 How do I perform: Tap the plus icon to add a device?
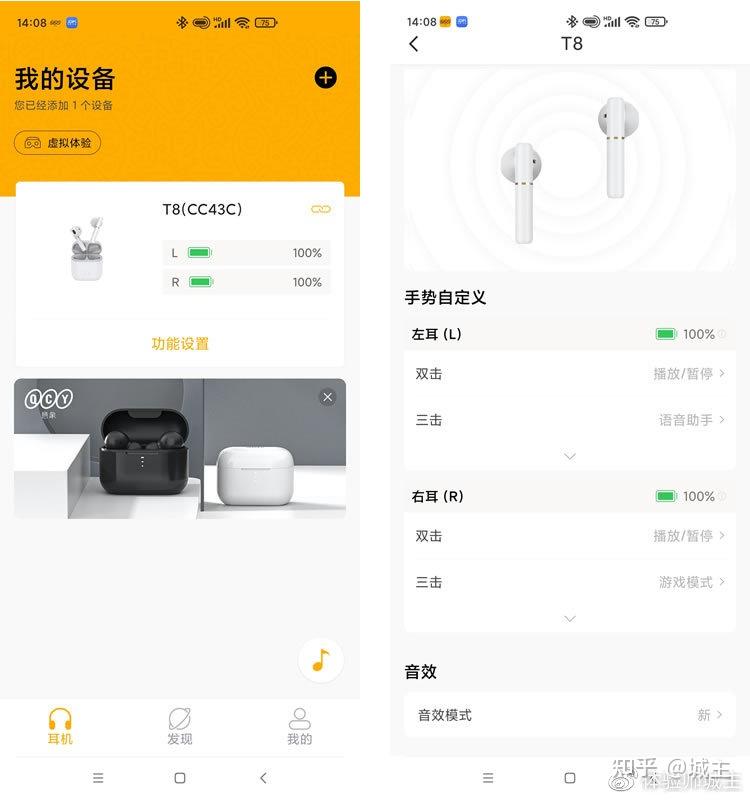click(x=325, y=78)
